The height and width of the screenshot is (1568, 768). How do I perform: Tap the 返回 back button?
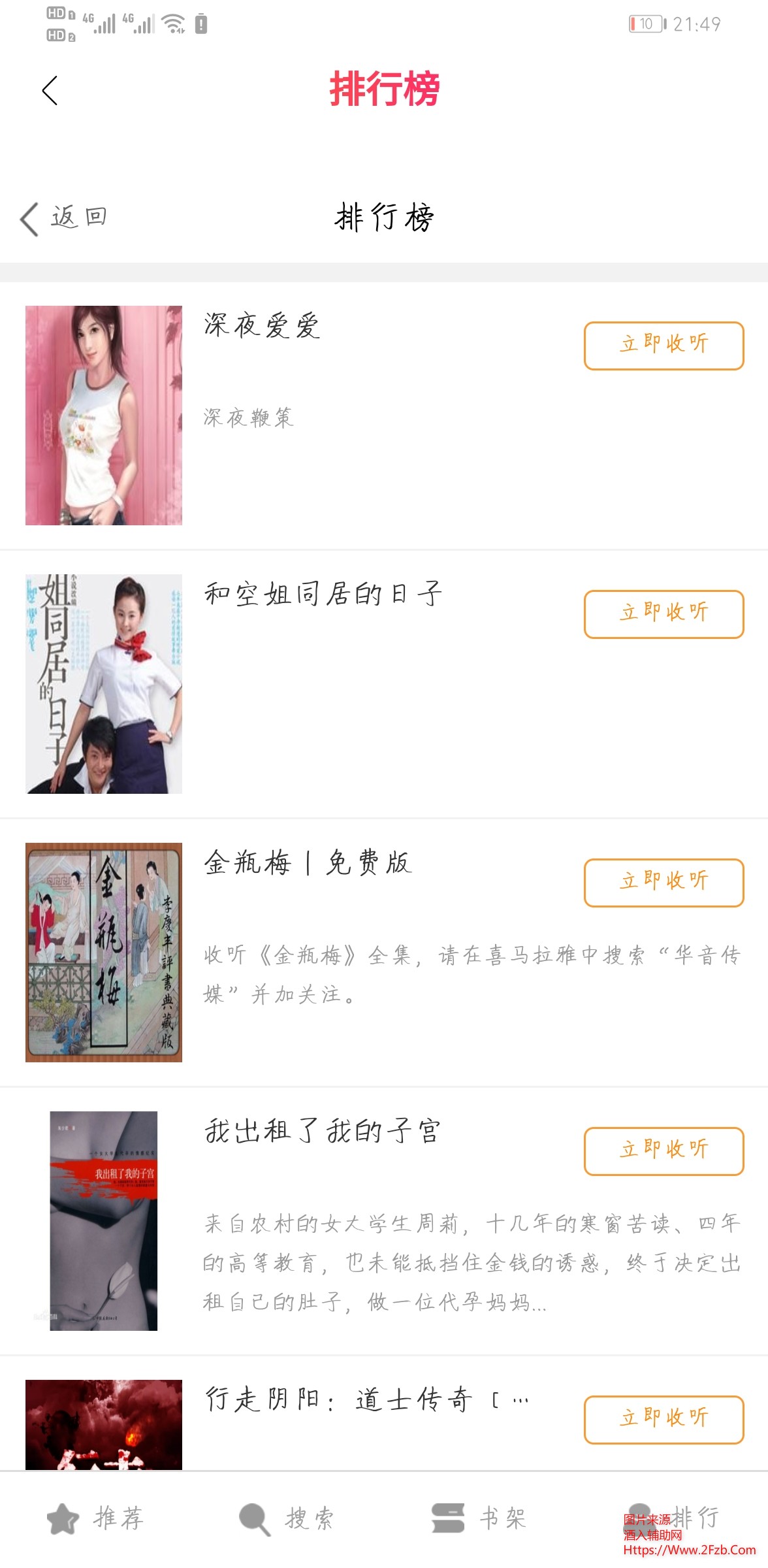(64, 218)
